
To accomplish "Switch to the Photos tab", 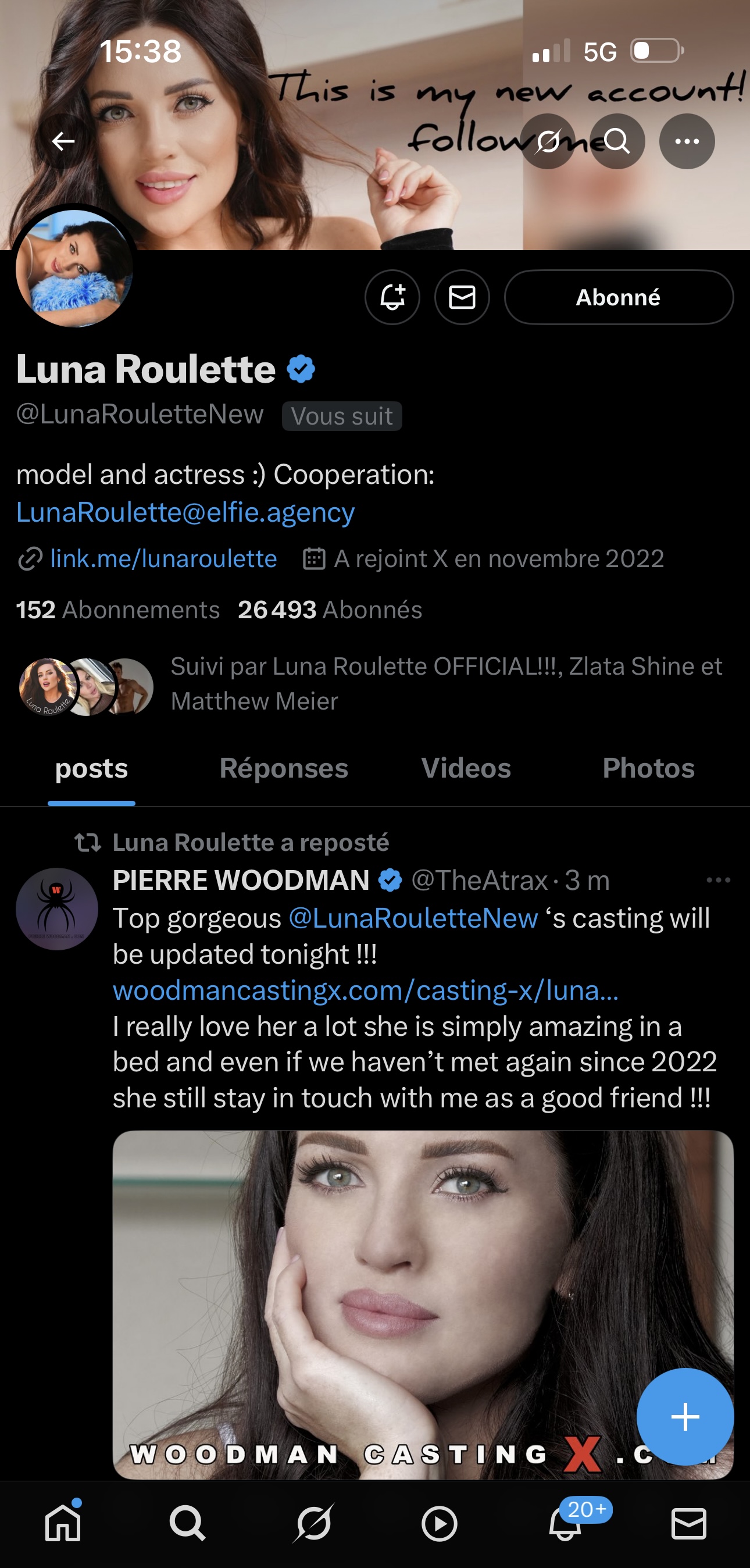I will (648, 768).
